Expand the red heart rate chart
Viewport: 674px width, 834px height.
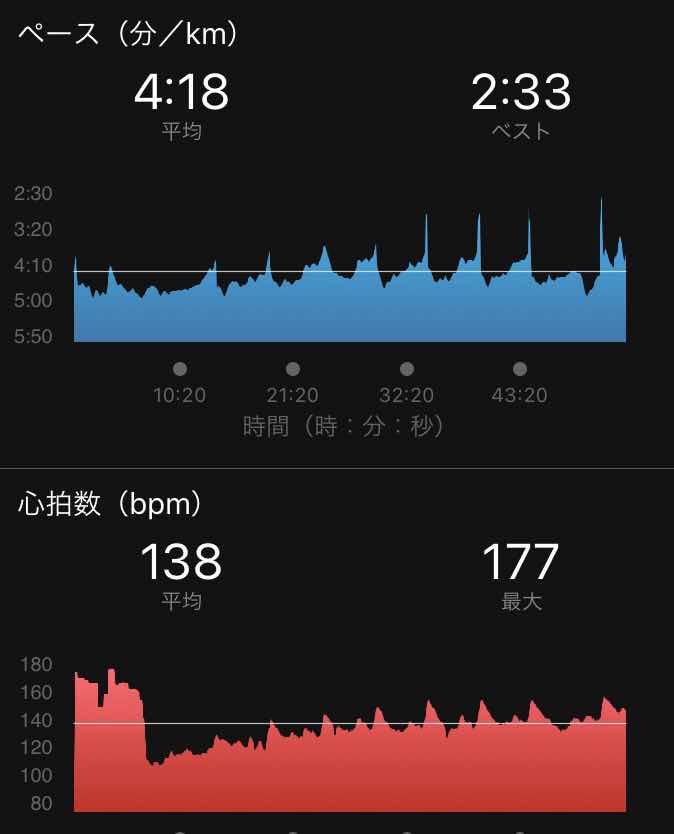[350, 740]
